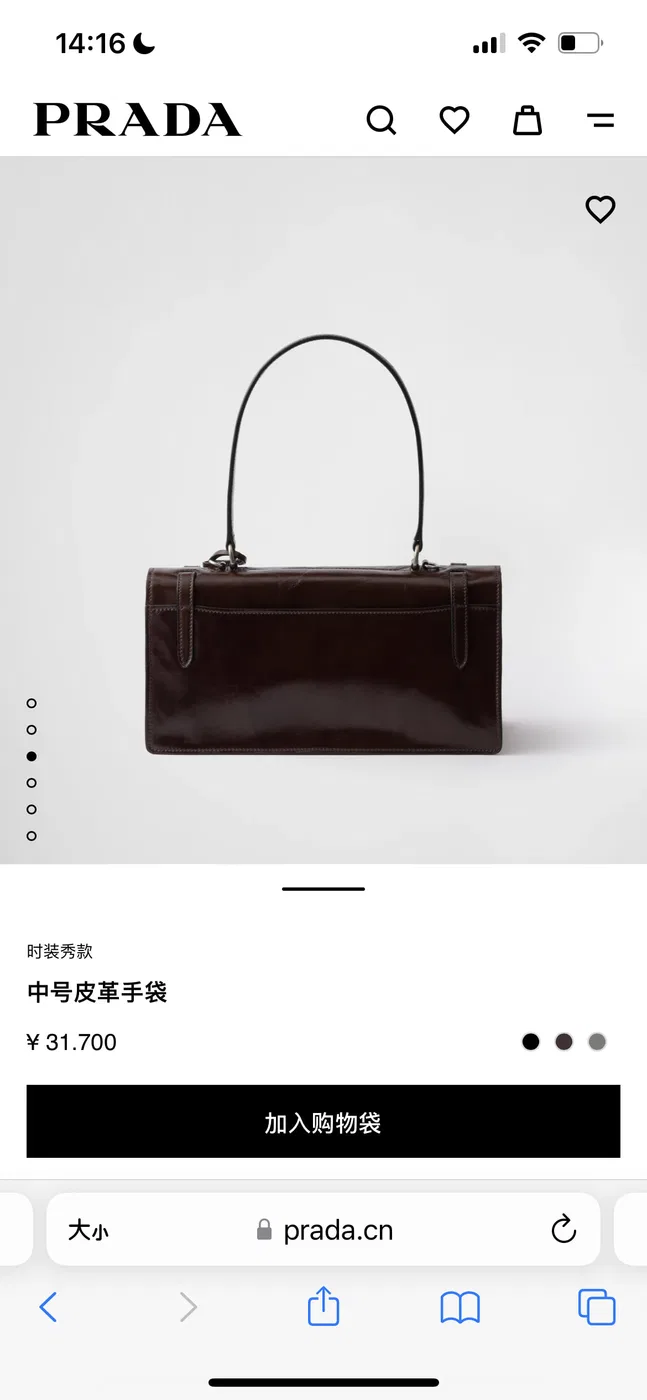647x1400 pixels.
Task: Open the Safari tabs overview
Action: (x=597, y=1307)
